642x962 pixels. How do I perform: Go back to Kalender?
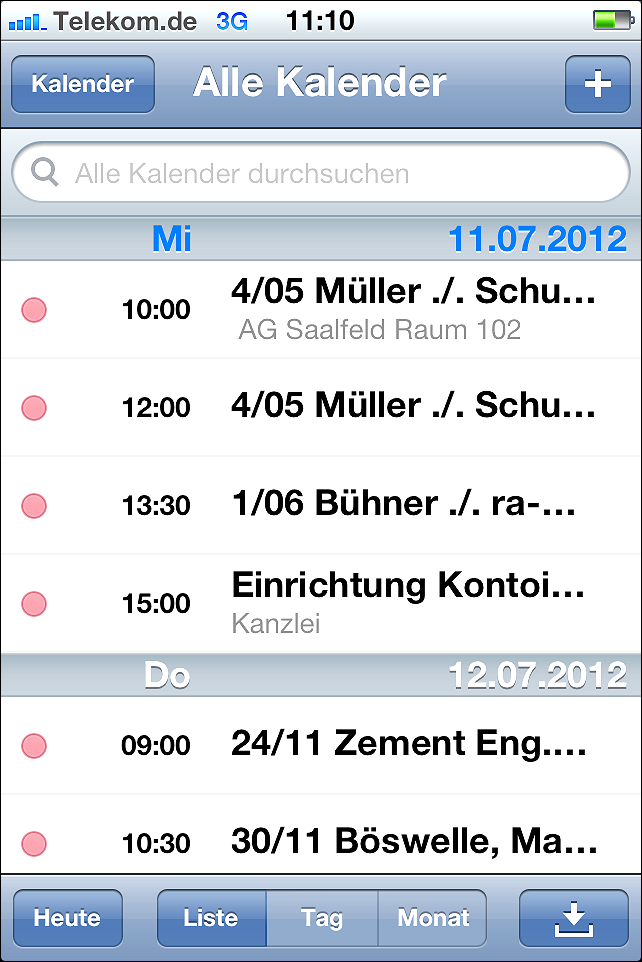pyautogui.click(x=83, y=84)
